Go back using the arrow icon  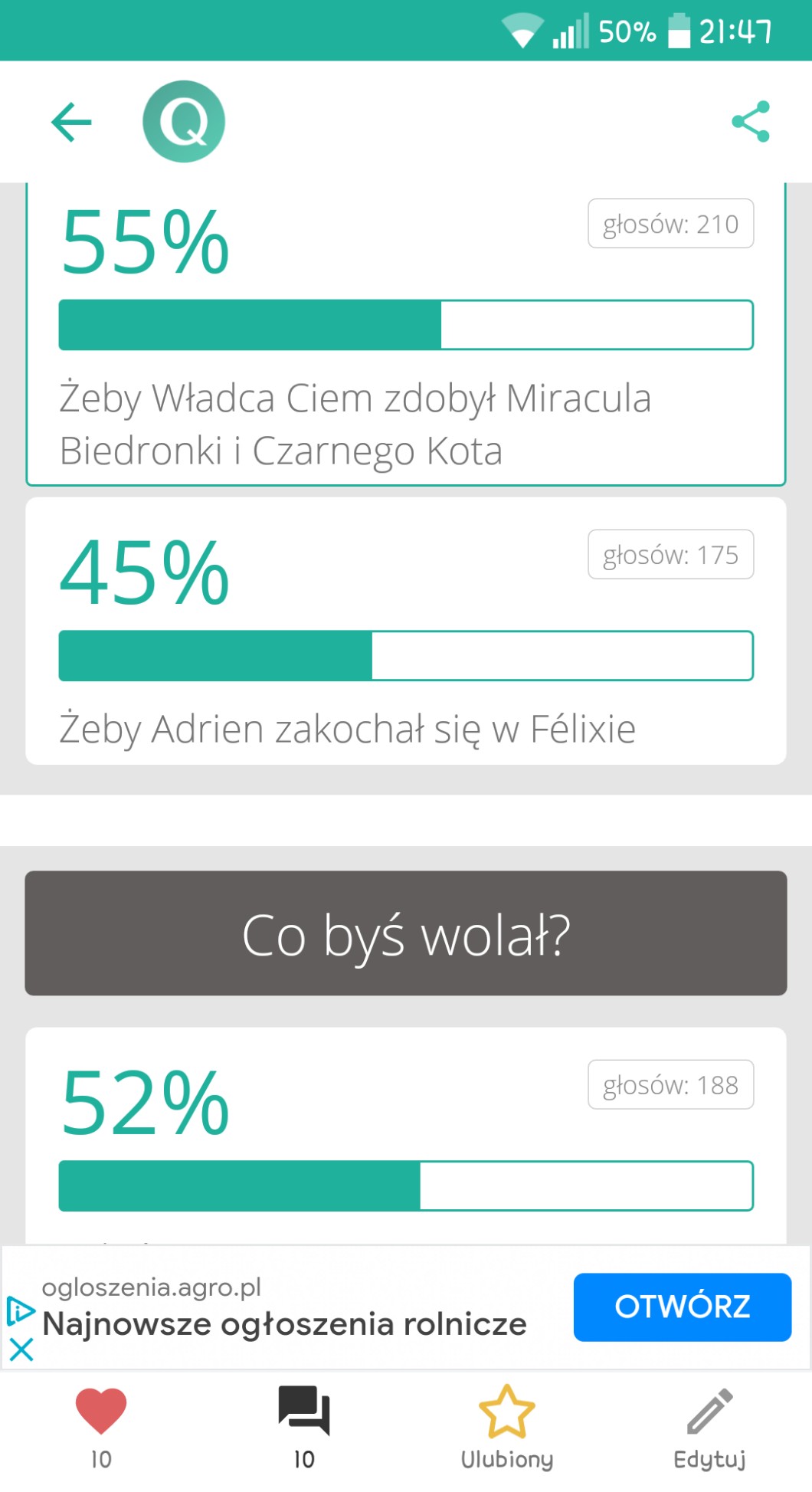tap(71, 122)
